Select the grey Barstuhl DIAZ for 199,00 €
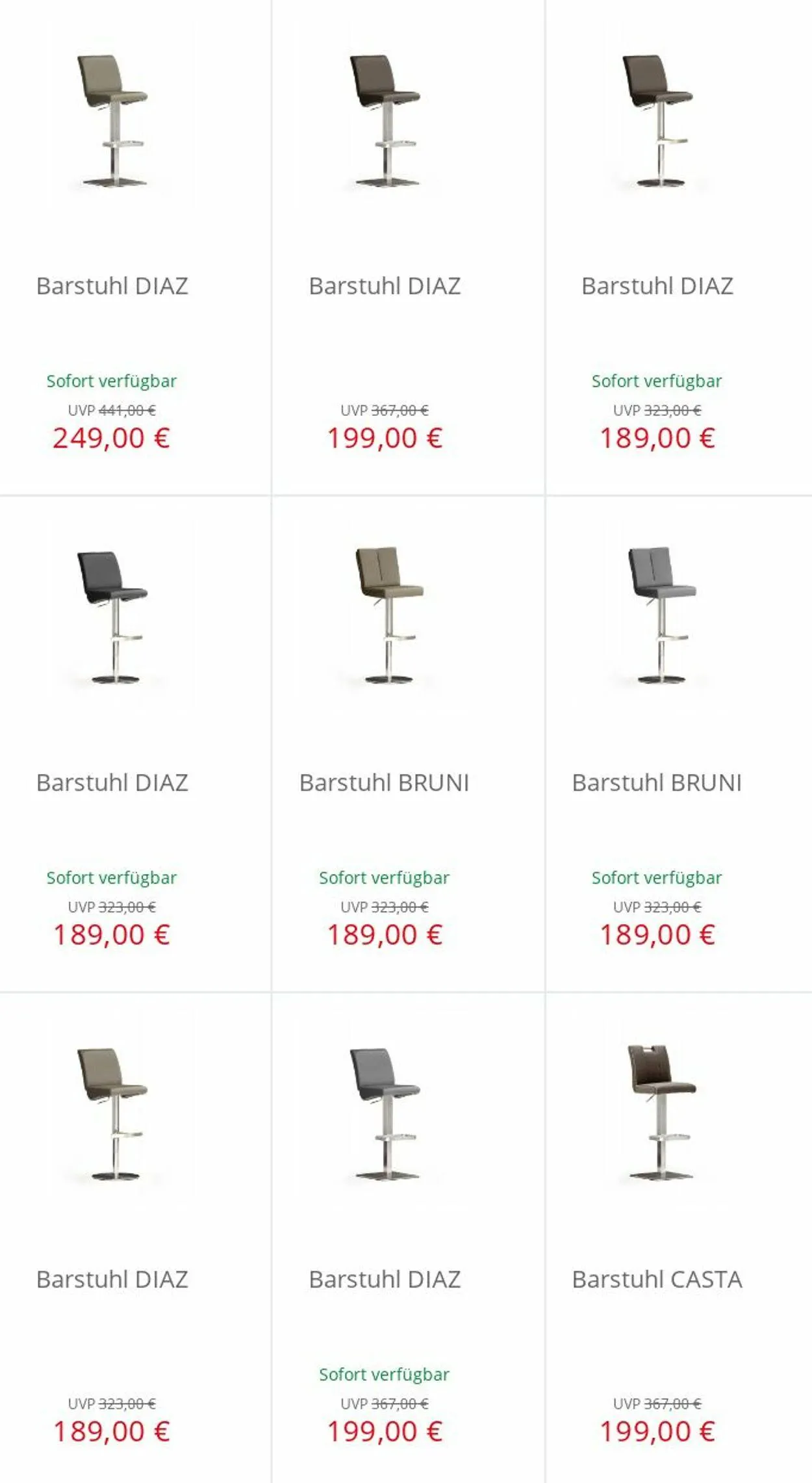Screen dimensions: 812x1483 [385, 1279]
